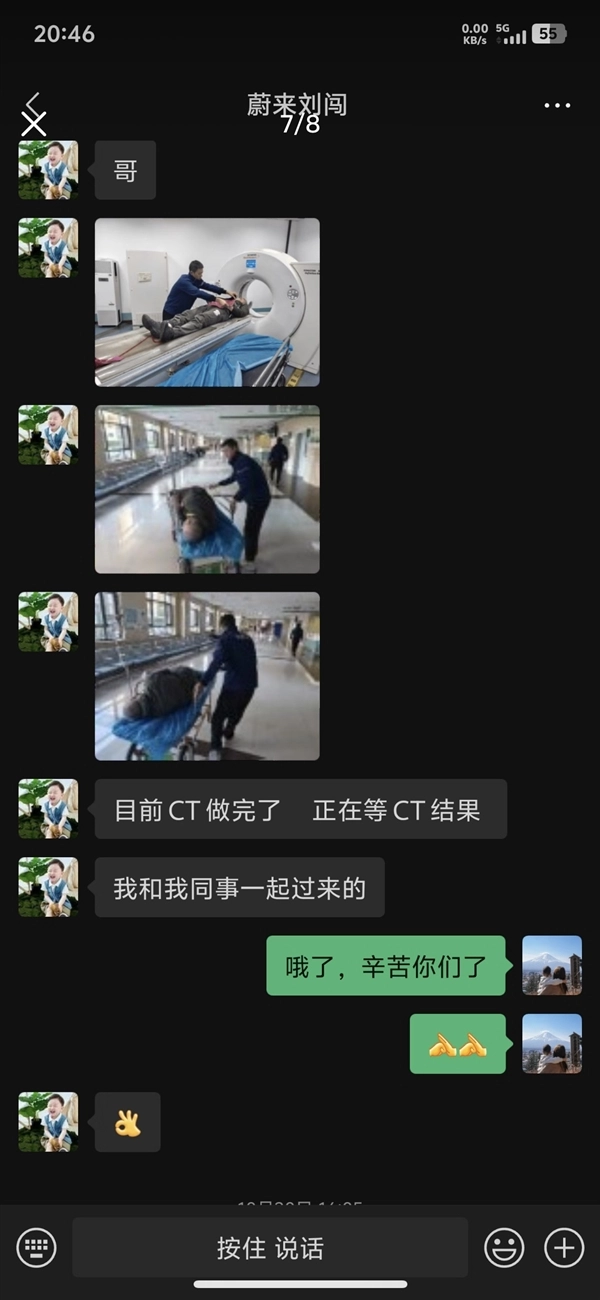Open the plus attachments menu
The width and height of the screenshot is (600, 1300).
pyautogui.click(x=564, y=1247)
